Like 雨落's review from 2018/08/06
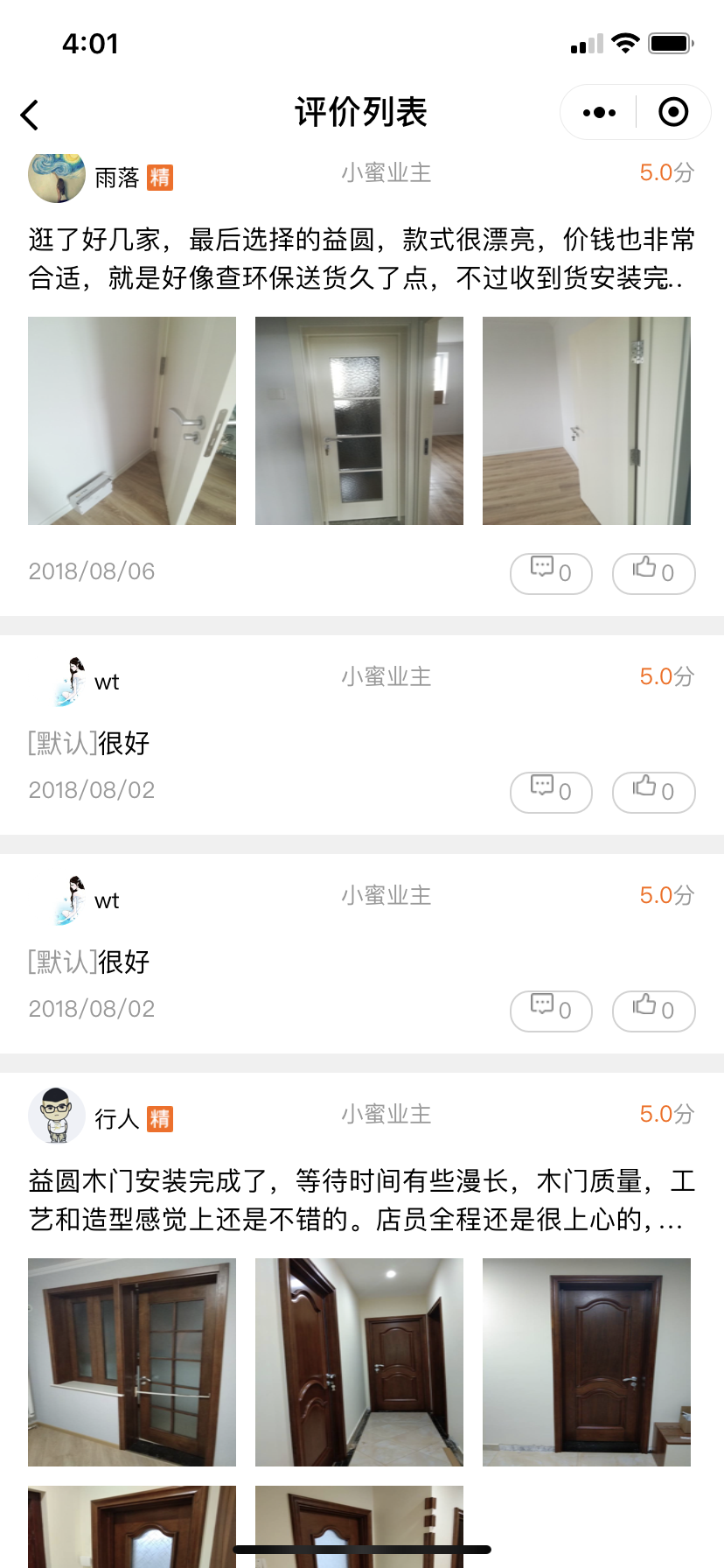Image resolution: width=724 pixels, height=1568 pixels. (x=653, y=573)
